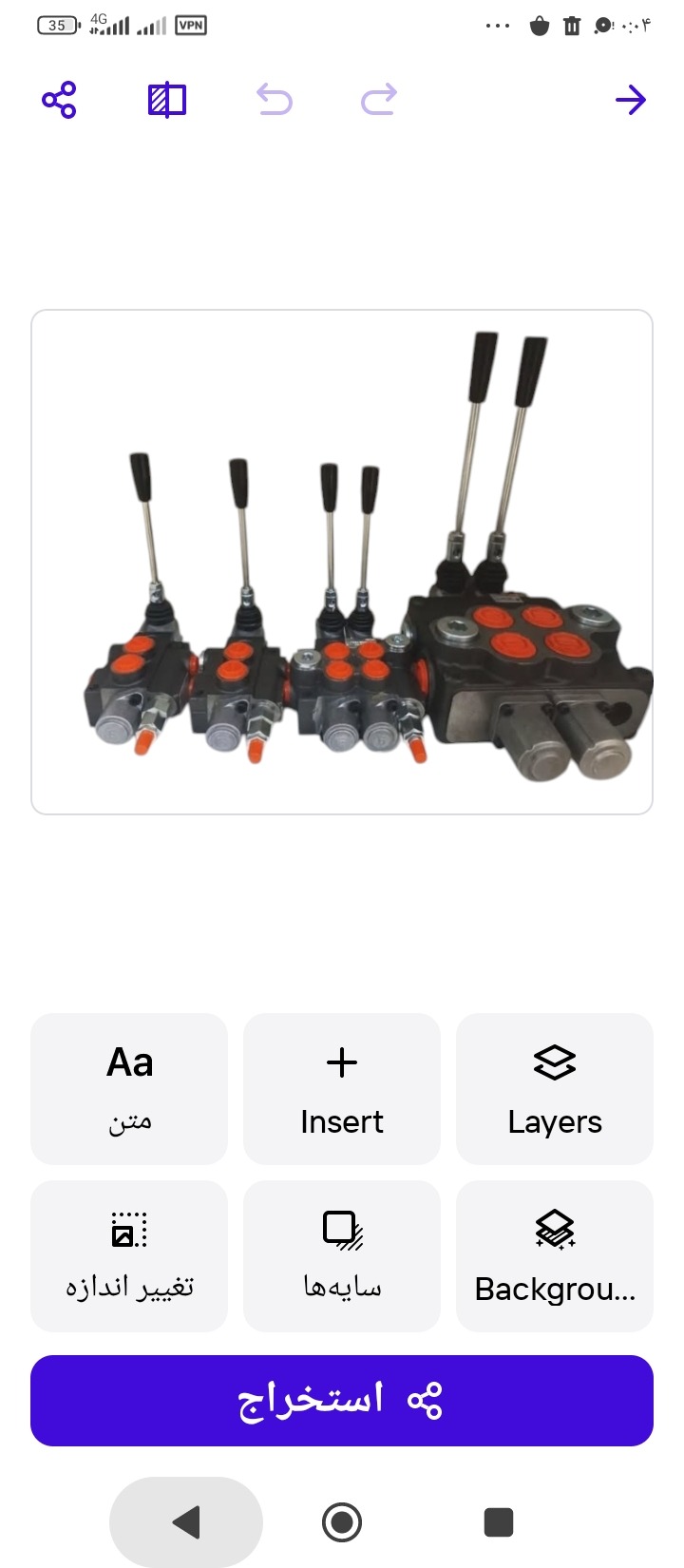Open the تغییر اندازه resize tool
This screenshot has width=684, height=1568.
tap(129, 1256)
